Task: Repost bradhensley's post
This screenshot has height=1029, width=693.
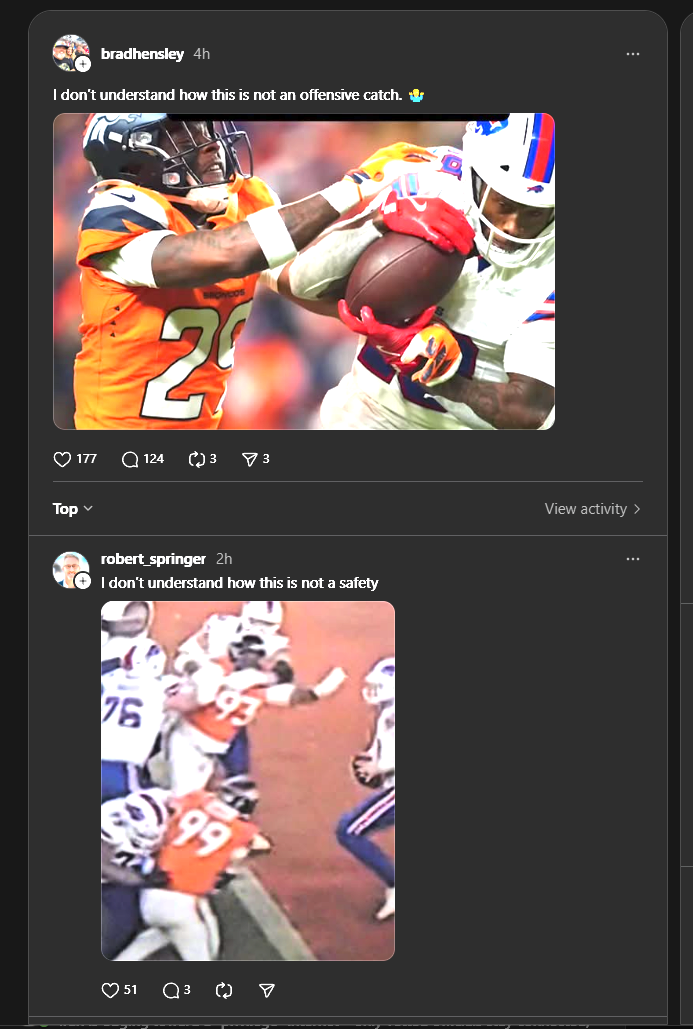Action: coord(197,459)
